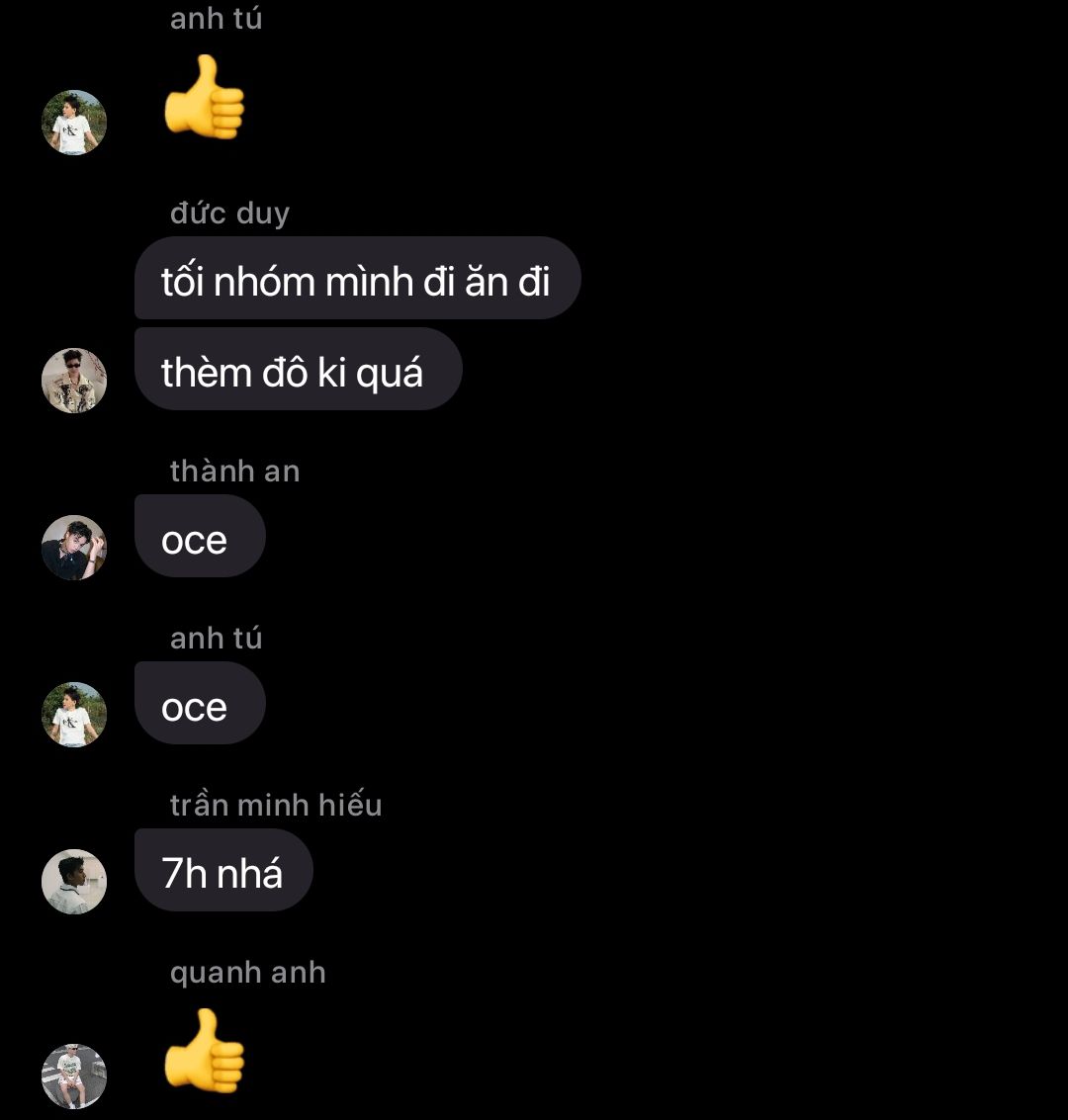
Task: View trần minh hiếu's profile photo
Action: [x=74, y=881]
